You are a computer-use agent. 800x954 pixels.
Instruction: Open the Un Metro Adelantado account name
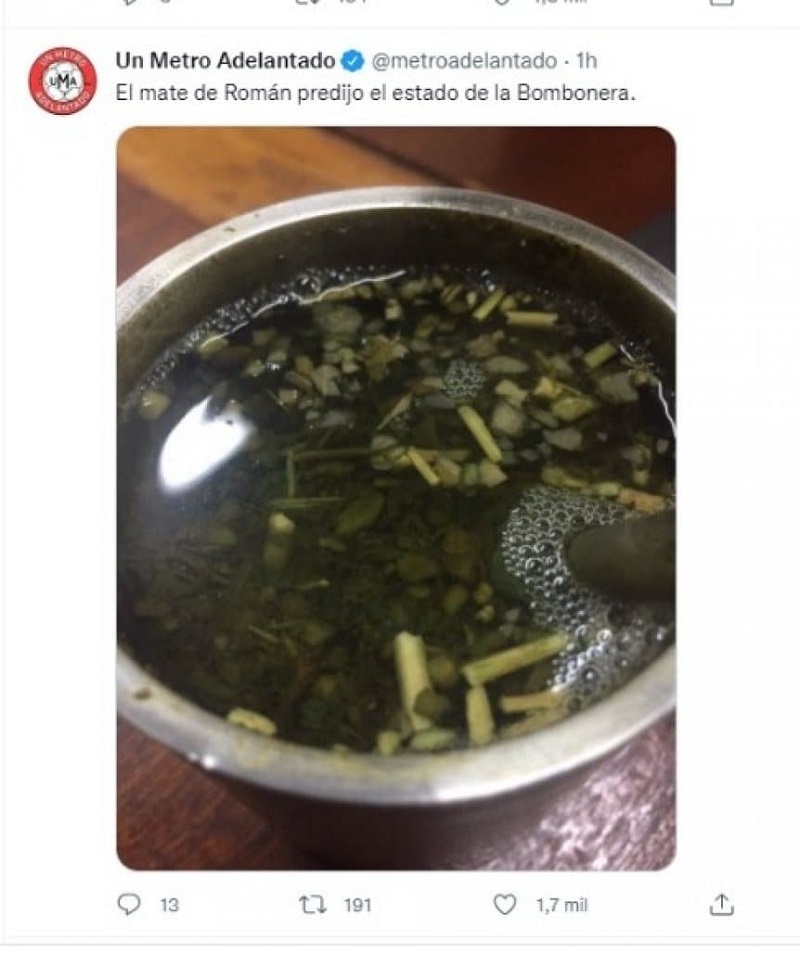click(225, 61)
